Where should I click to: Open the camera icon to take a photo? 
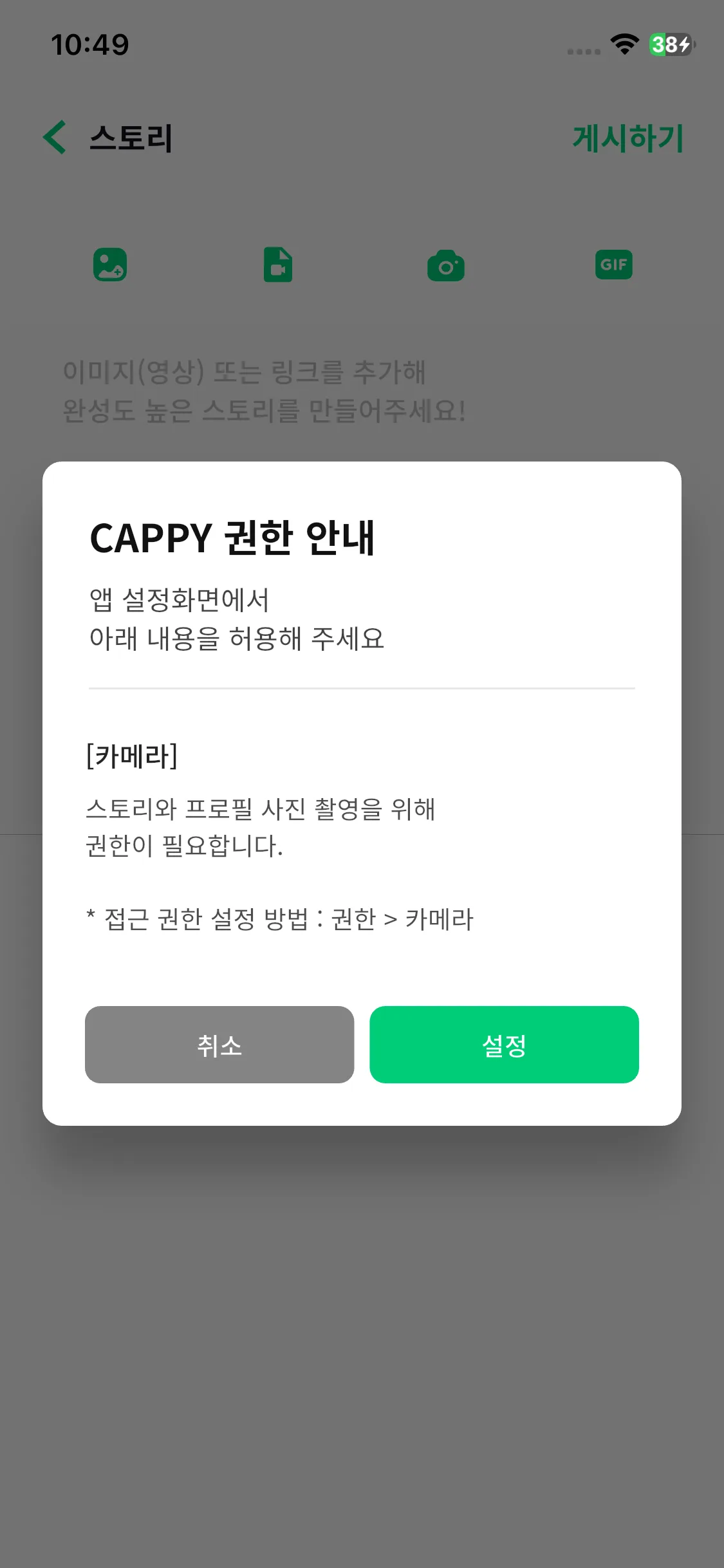click(446, 265)
